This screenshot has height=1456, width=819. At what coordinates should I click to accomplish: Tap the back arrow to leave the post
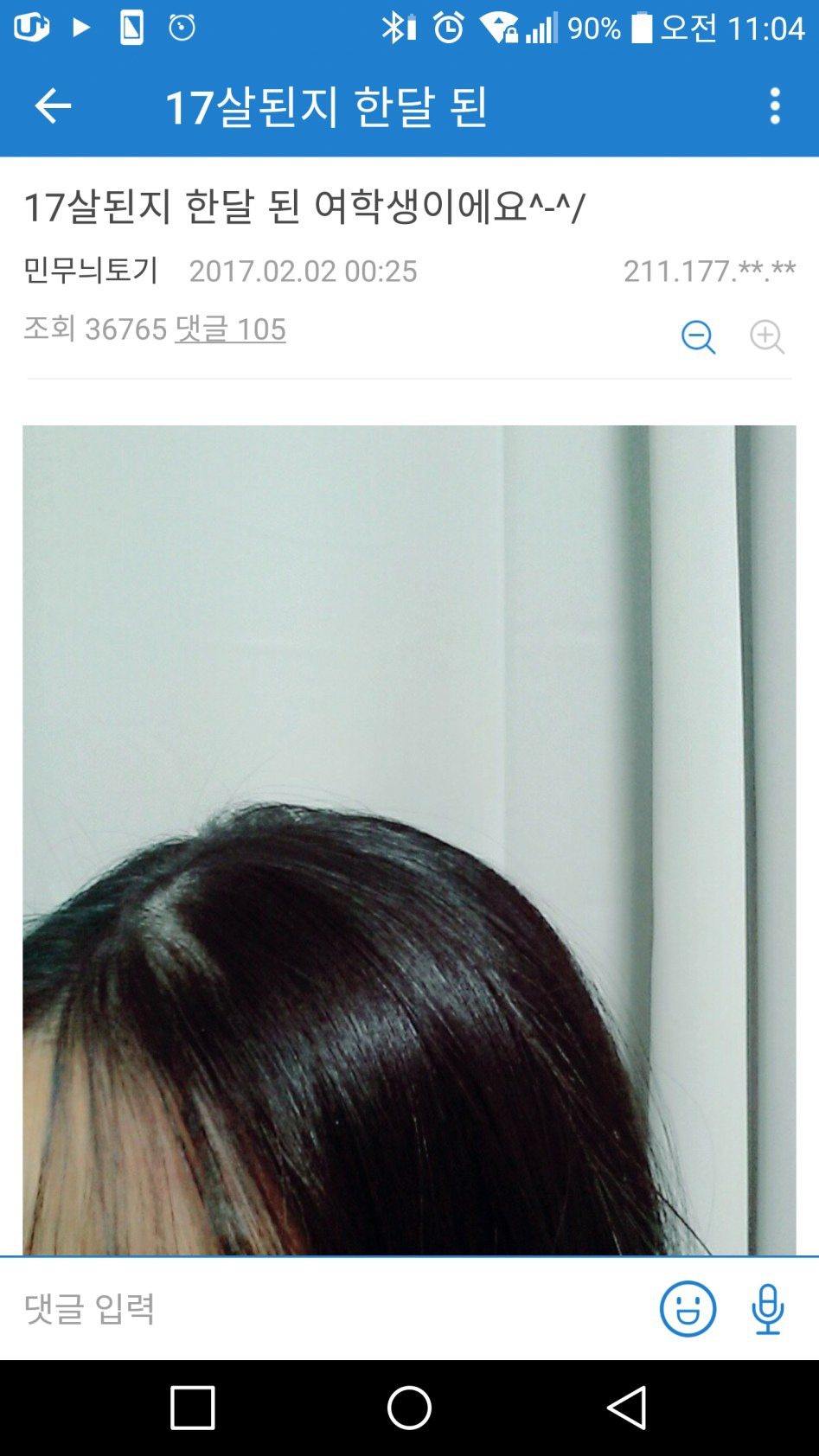pos(53,105)
